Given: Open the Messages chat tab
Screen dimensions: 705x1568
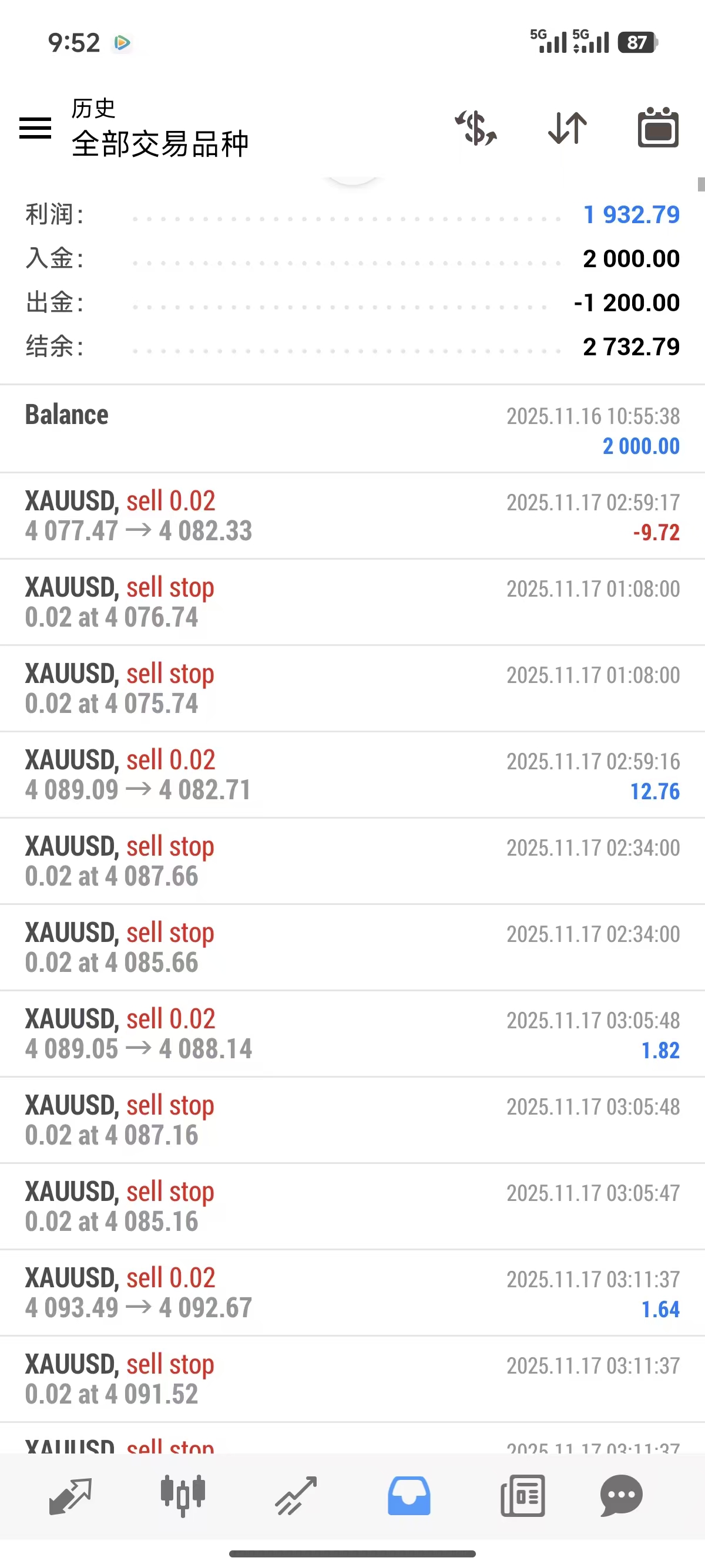Looking at the screenshot, I should point(621,1496).
